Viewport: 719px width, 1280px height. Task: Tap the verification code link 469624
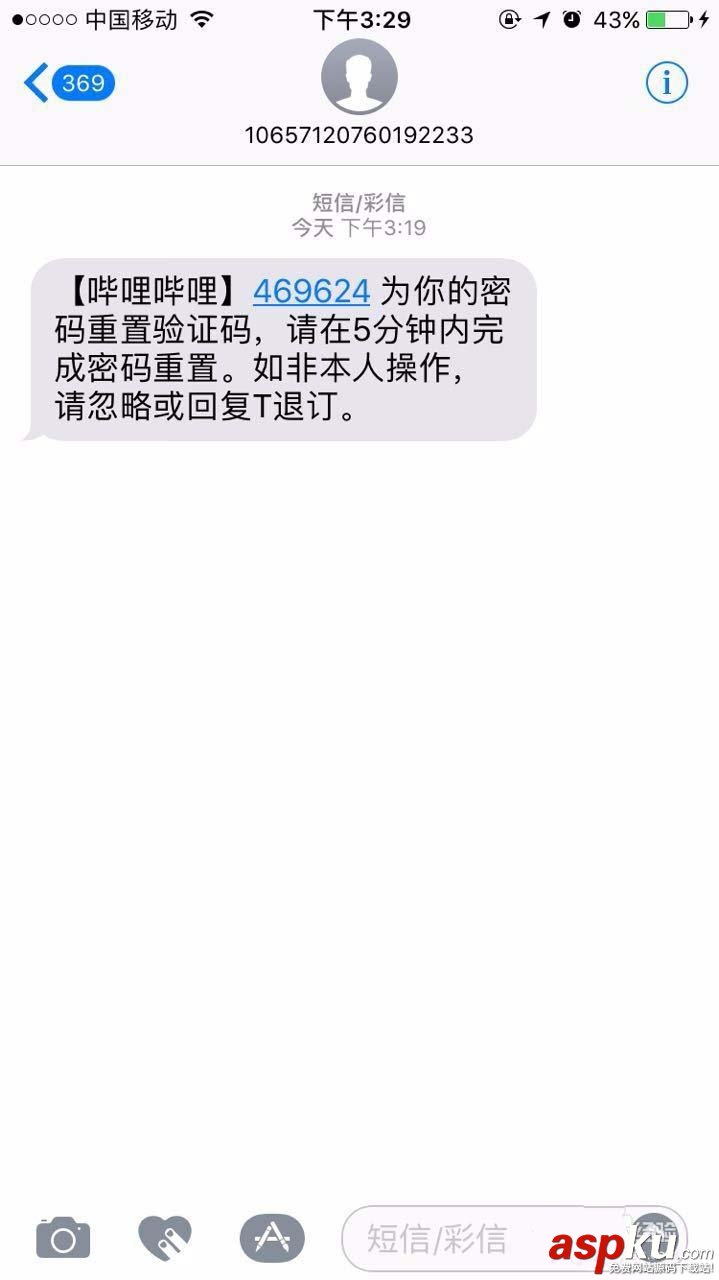point(311,291)
